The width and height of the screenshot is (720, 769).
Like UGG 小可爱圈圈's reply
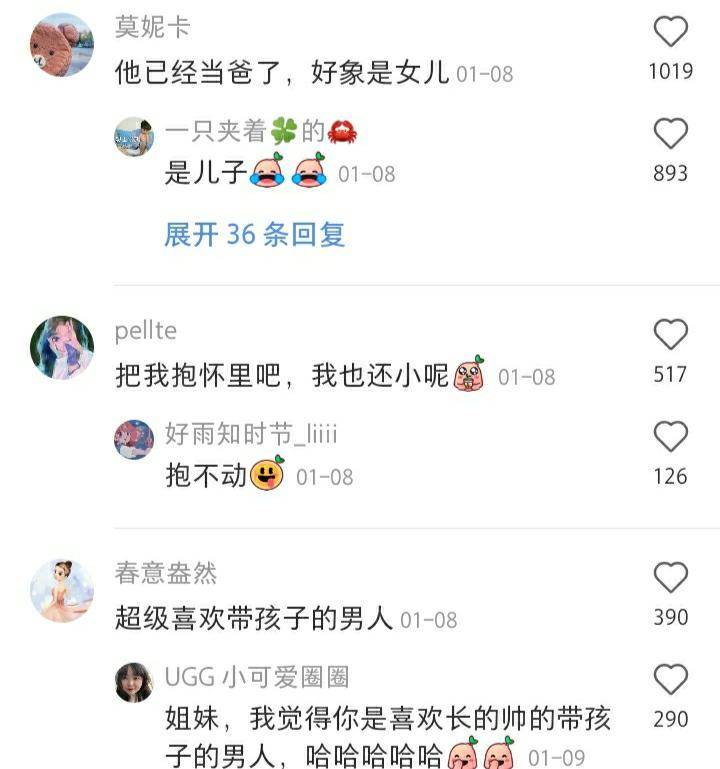pos(670,680)
